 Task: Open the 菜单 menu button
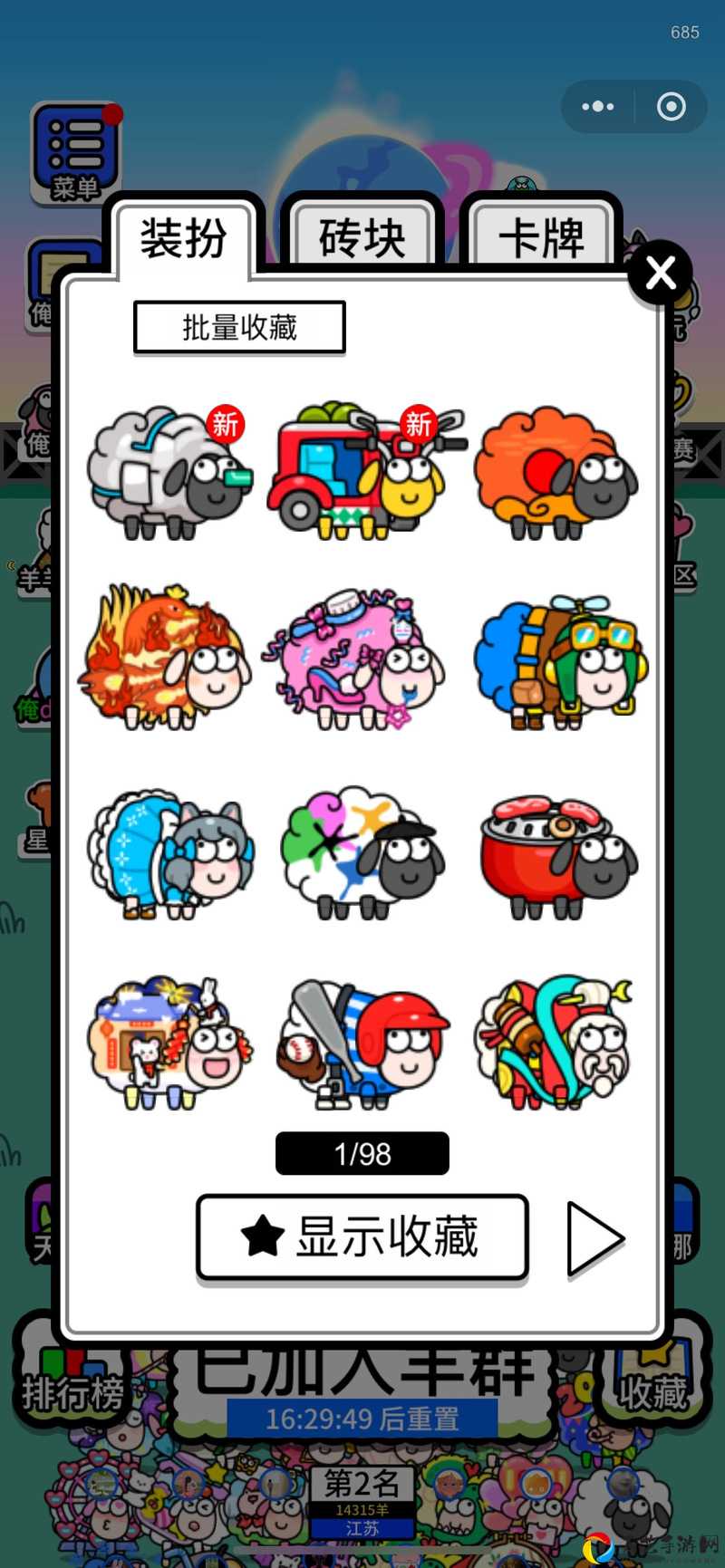pyautogui.click(x=75, y=152)
